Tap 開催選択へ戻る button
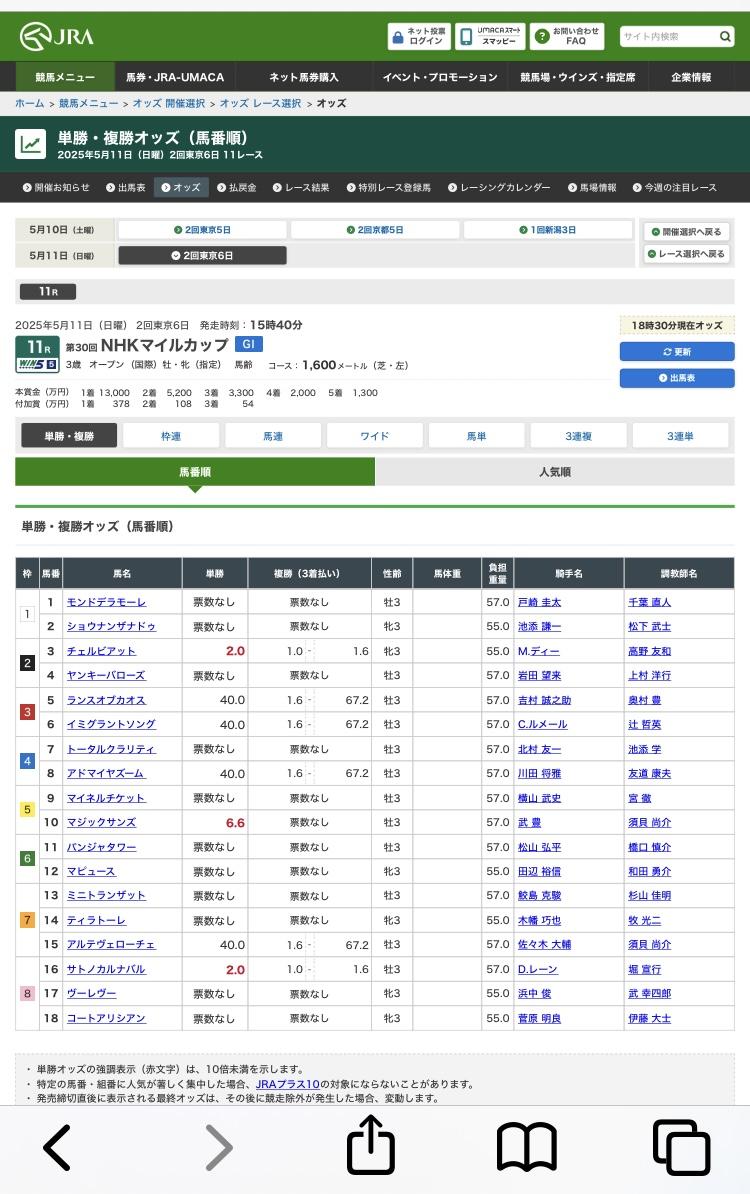The width and height of the screenshot is (750, 1194). click(686, 231)
